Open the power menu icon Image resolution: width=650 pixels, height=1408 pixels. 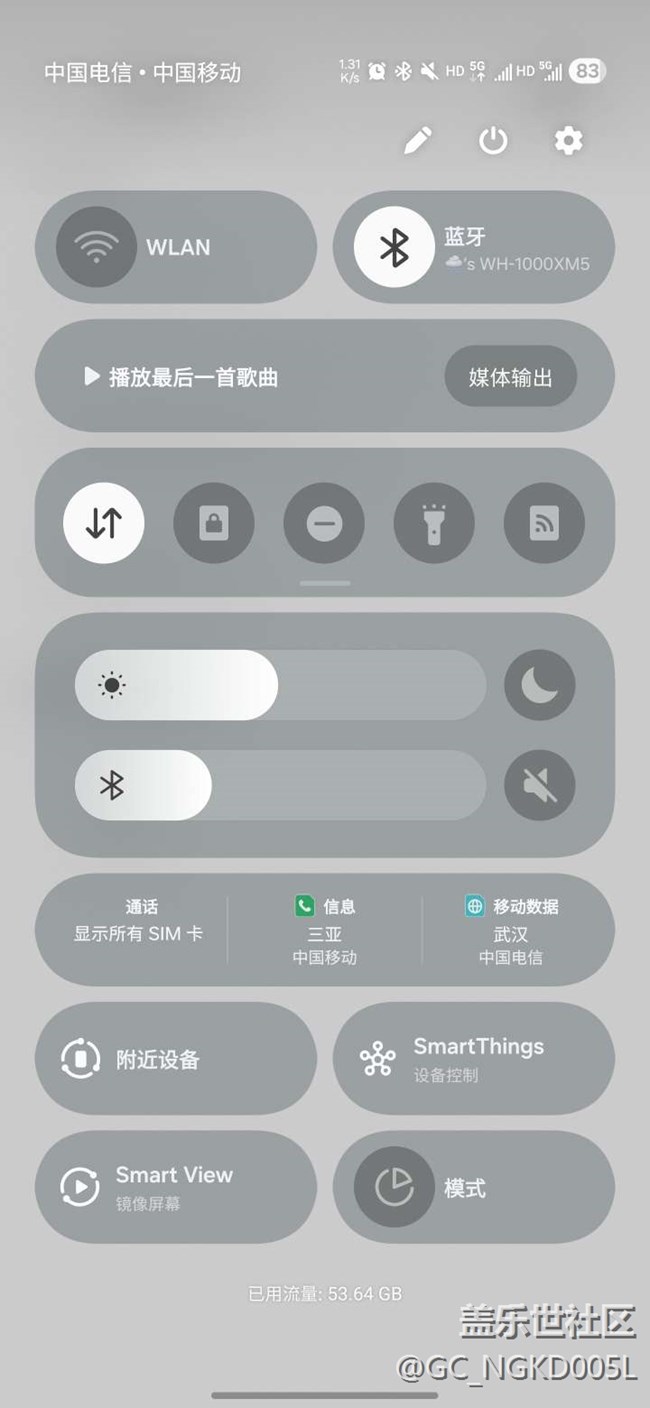tap(492, 141)
